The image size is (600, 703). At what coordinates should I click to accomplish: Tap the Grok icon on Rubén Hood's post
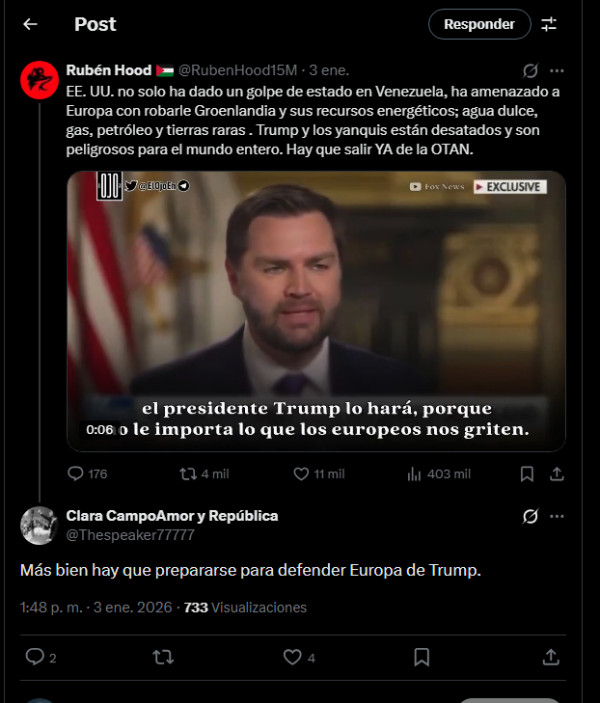coord(531,71)
